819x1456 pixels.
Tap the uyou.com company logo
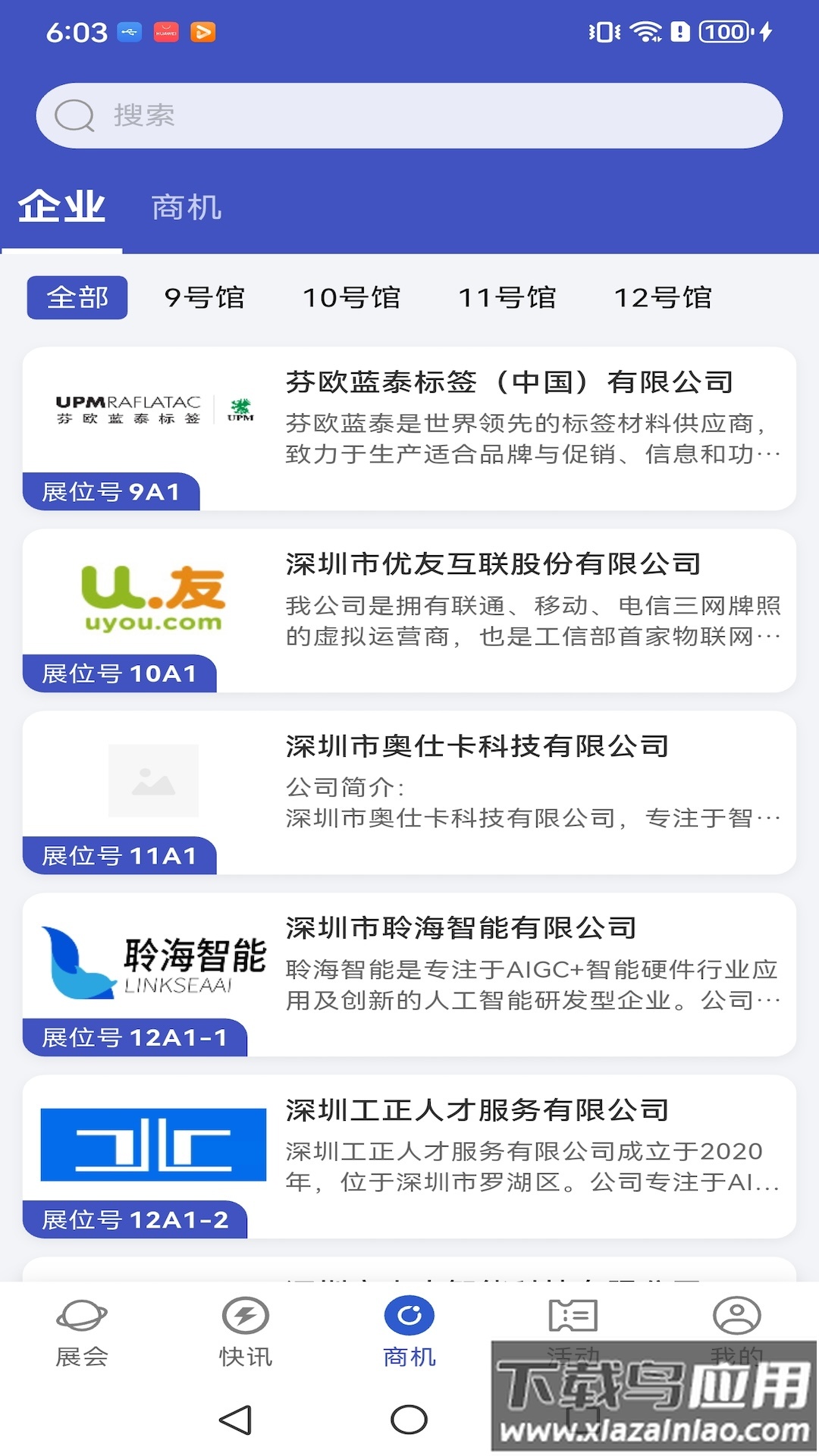click(152, 599)
